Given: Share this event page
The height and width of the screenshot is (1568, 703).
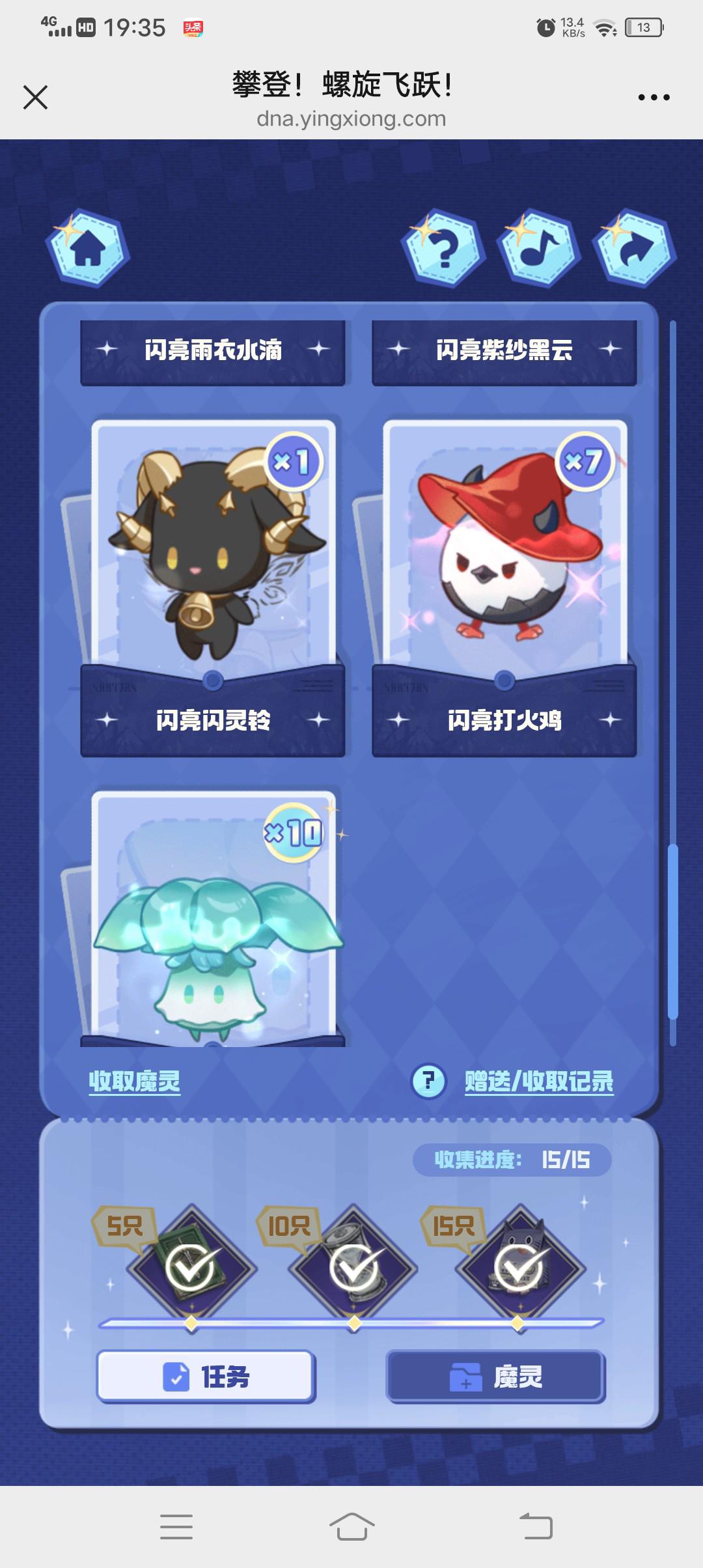Looking at the screenshot, I should point(635,249).
